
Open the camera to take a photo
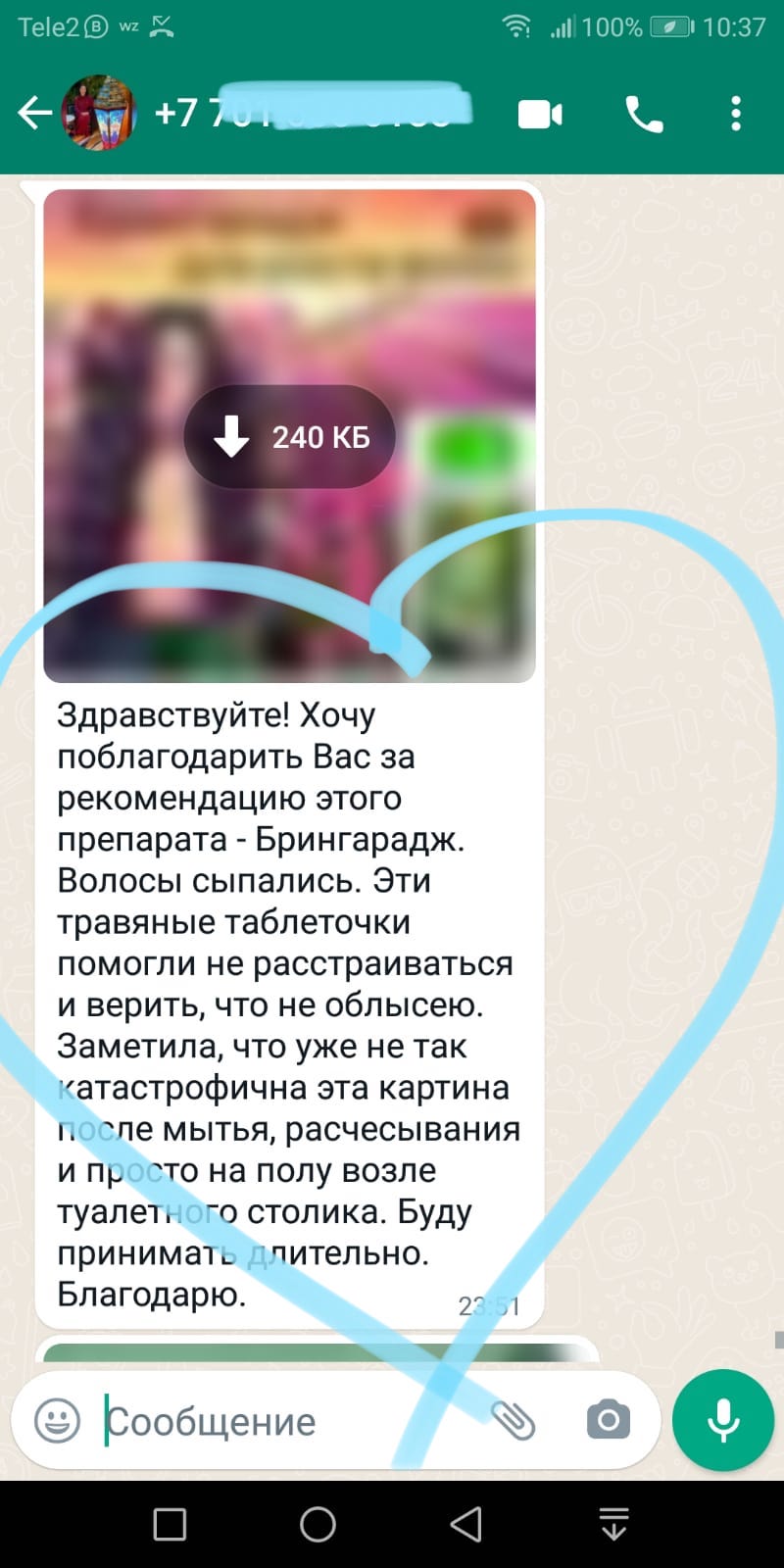609,1420
